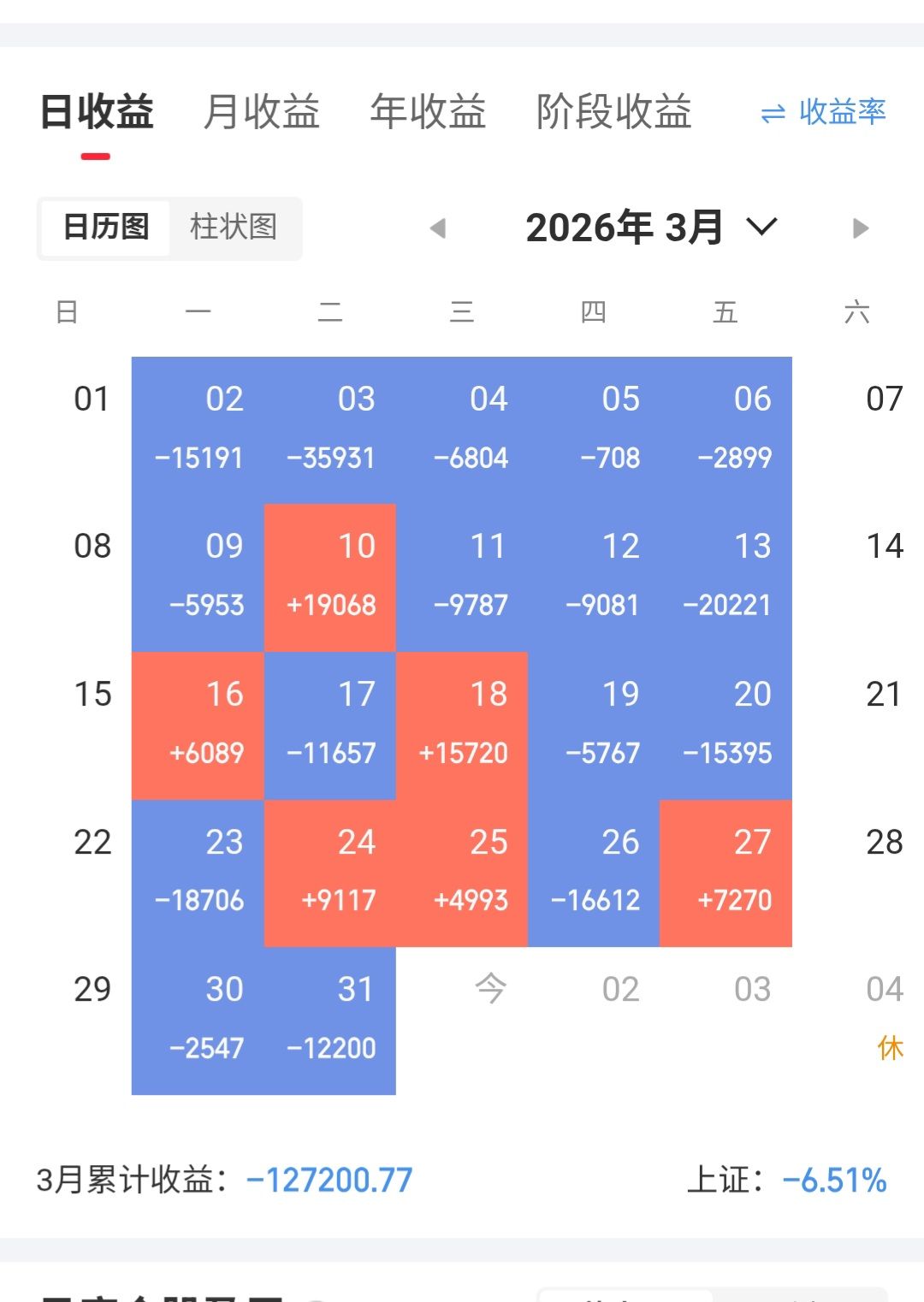The height and width of the screenshot is (1302, 924).
Task: Switch to the 月收益 tab
Action: click(261, 112)
